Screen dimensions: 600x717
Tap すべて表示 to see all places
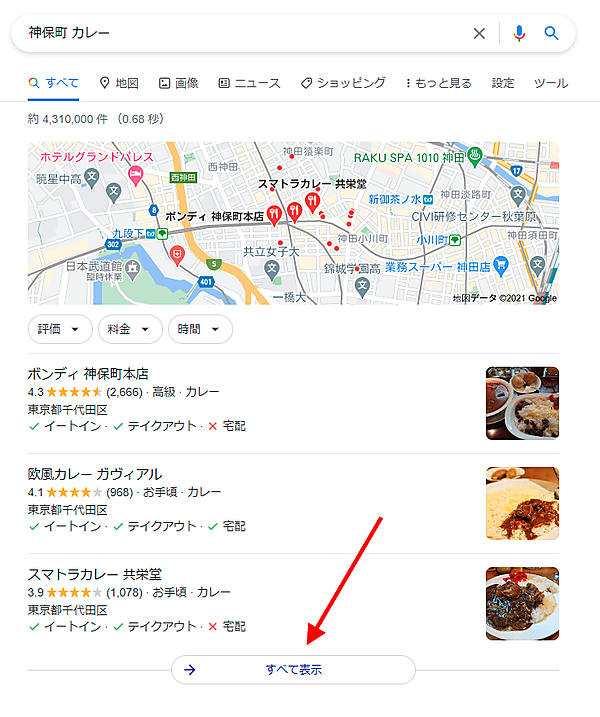[x=293, y=669]
